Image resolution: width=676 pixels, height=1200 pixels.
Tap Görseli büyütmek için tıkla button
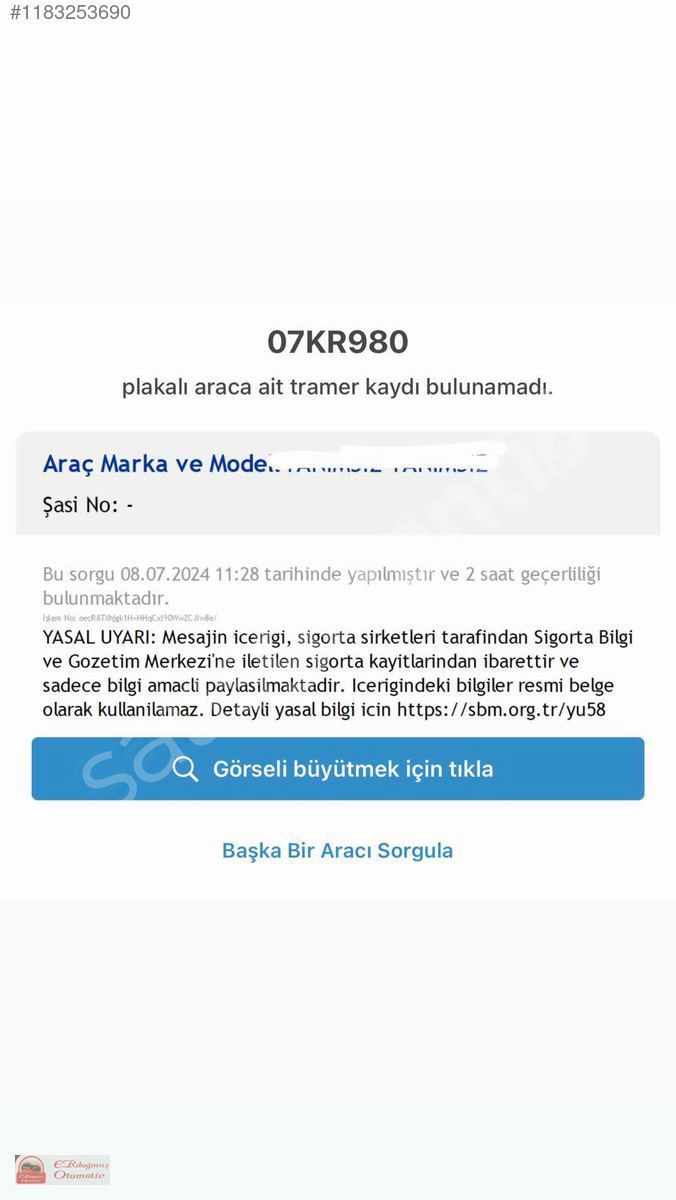point(338,769)
